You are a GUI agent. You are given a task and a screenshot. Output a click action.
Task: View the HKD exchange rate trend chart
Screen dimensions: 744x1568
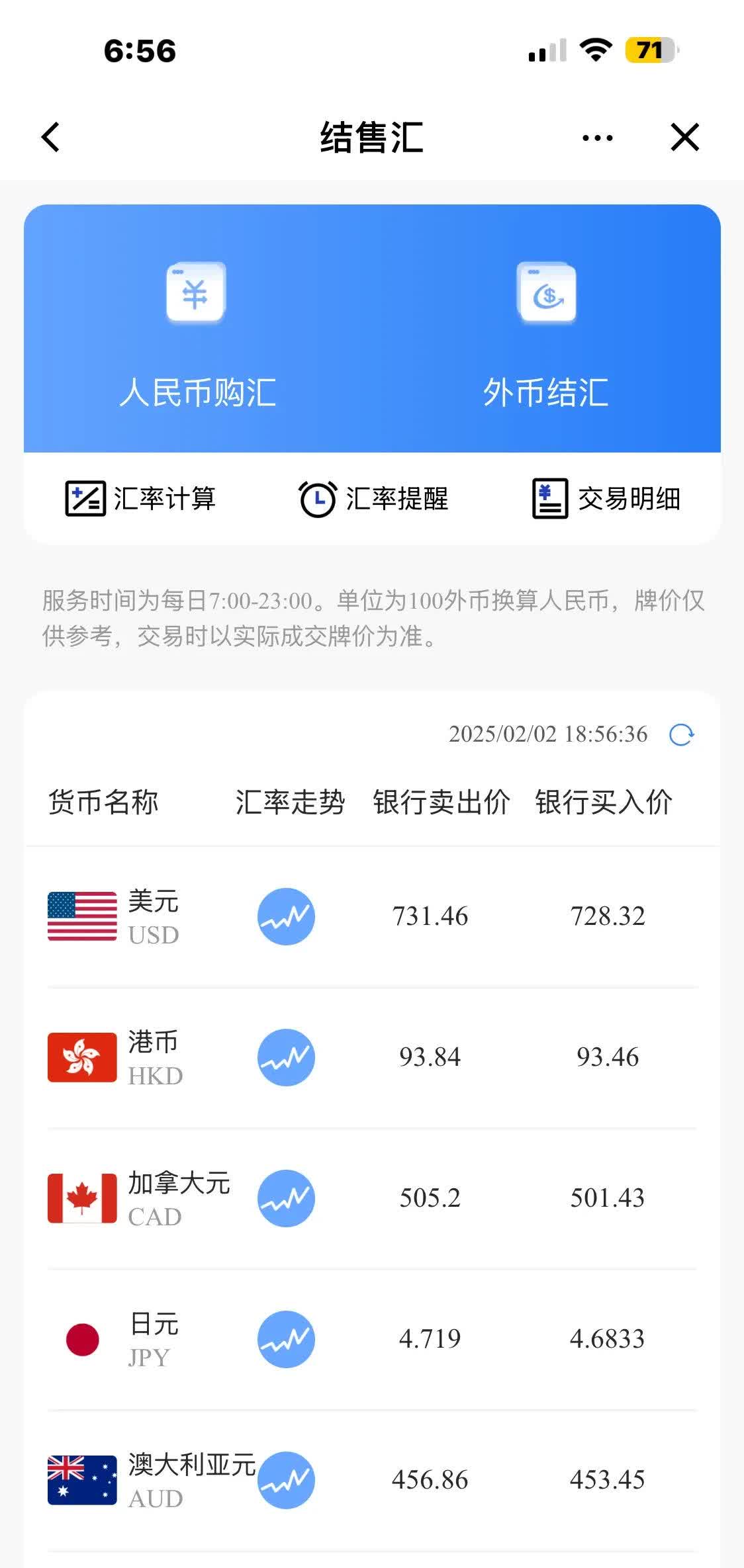click(285, 1058)
